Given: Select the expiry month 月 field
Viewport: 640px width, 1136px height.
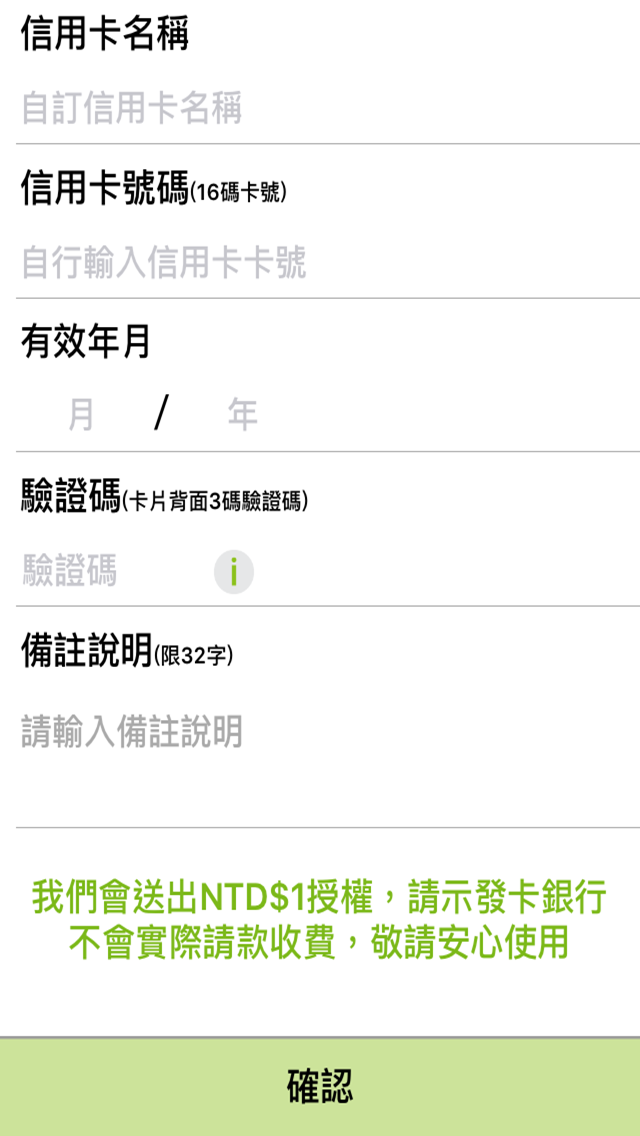Looking at the screenshot, I should pos(81,414).
